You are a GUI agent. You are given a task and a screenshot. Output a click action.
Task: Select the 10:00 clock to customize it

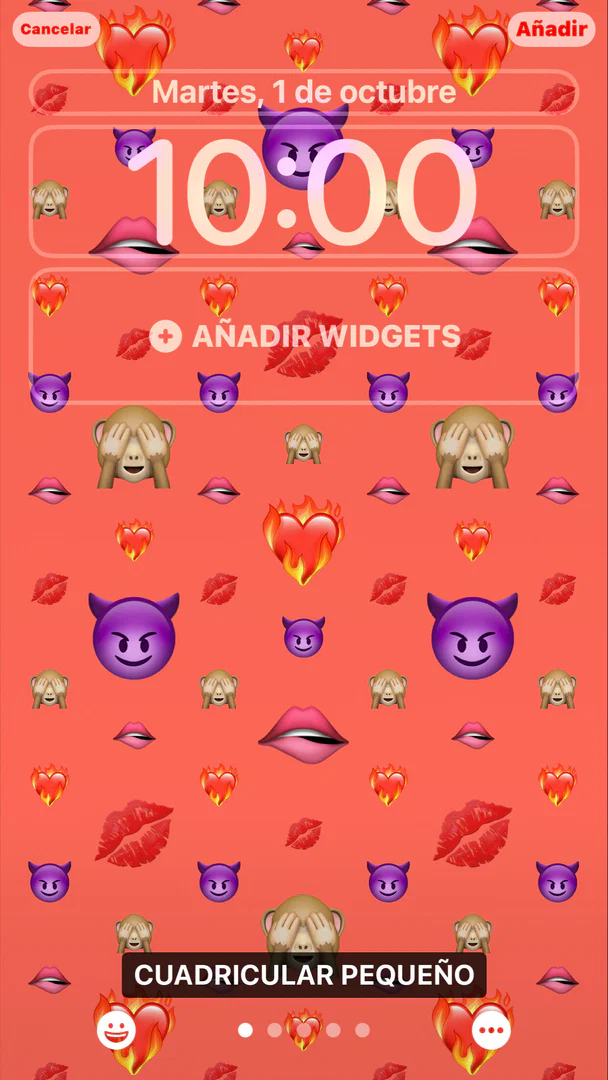pyautogui.click(x=304, y=191)
